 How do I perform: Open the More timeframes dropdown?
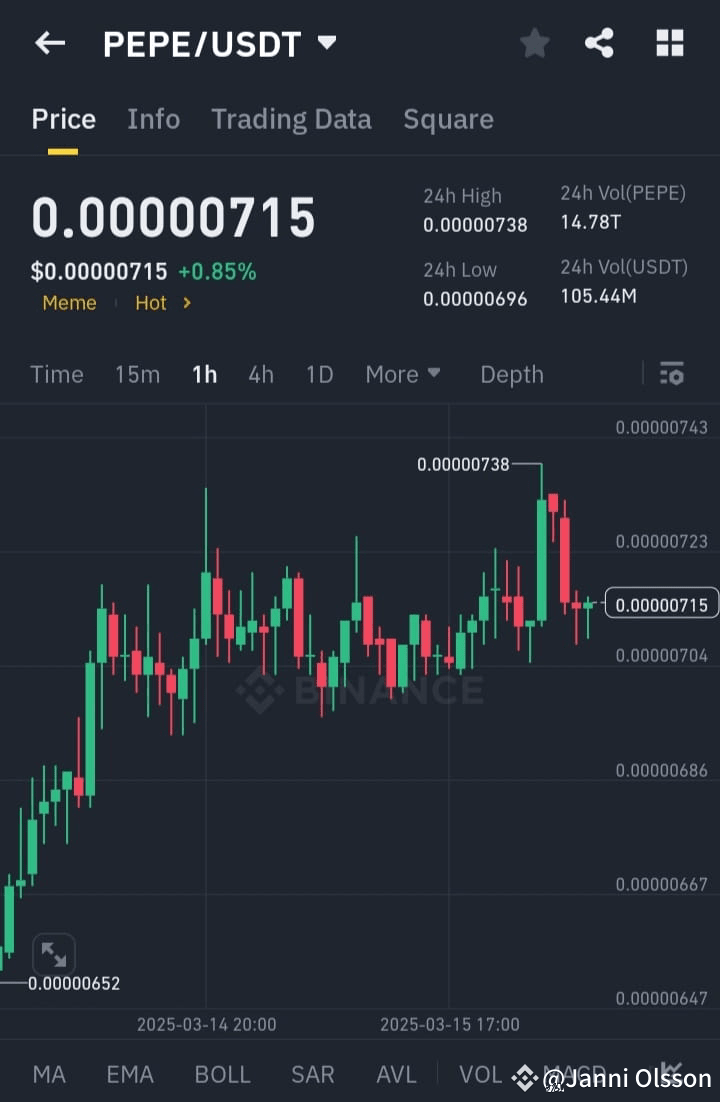click(402, 374)
